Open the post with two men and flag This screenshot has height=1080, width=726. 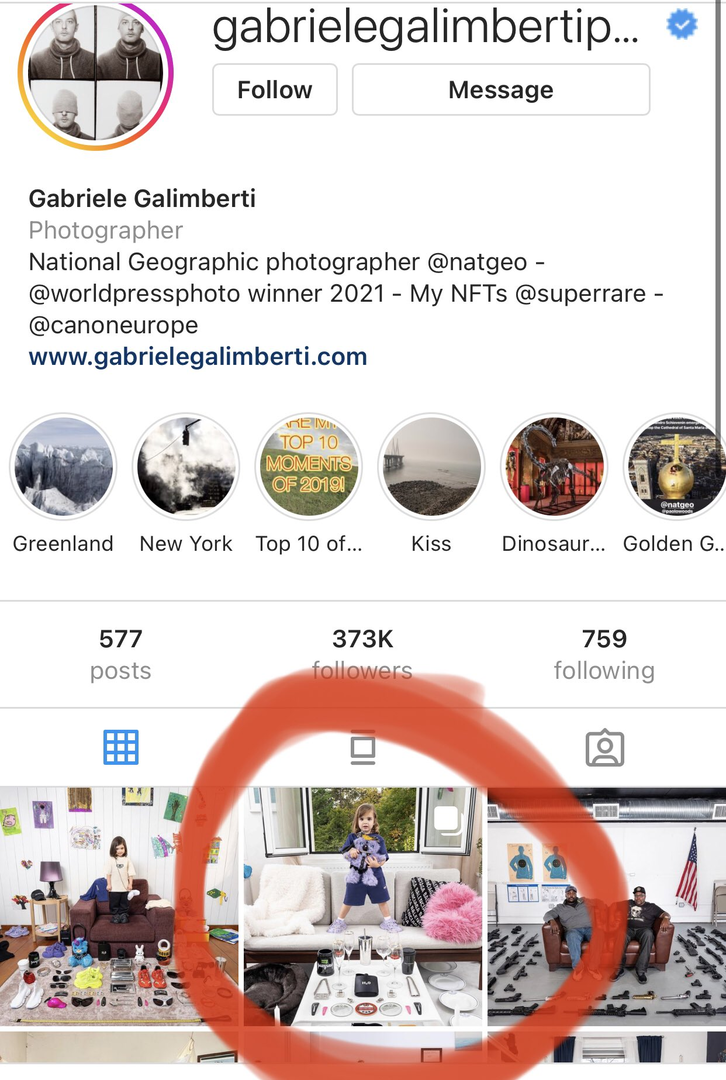click(607, 906)
